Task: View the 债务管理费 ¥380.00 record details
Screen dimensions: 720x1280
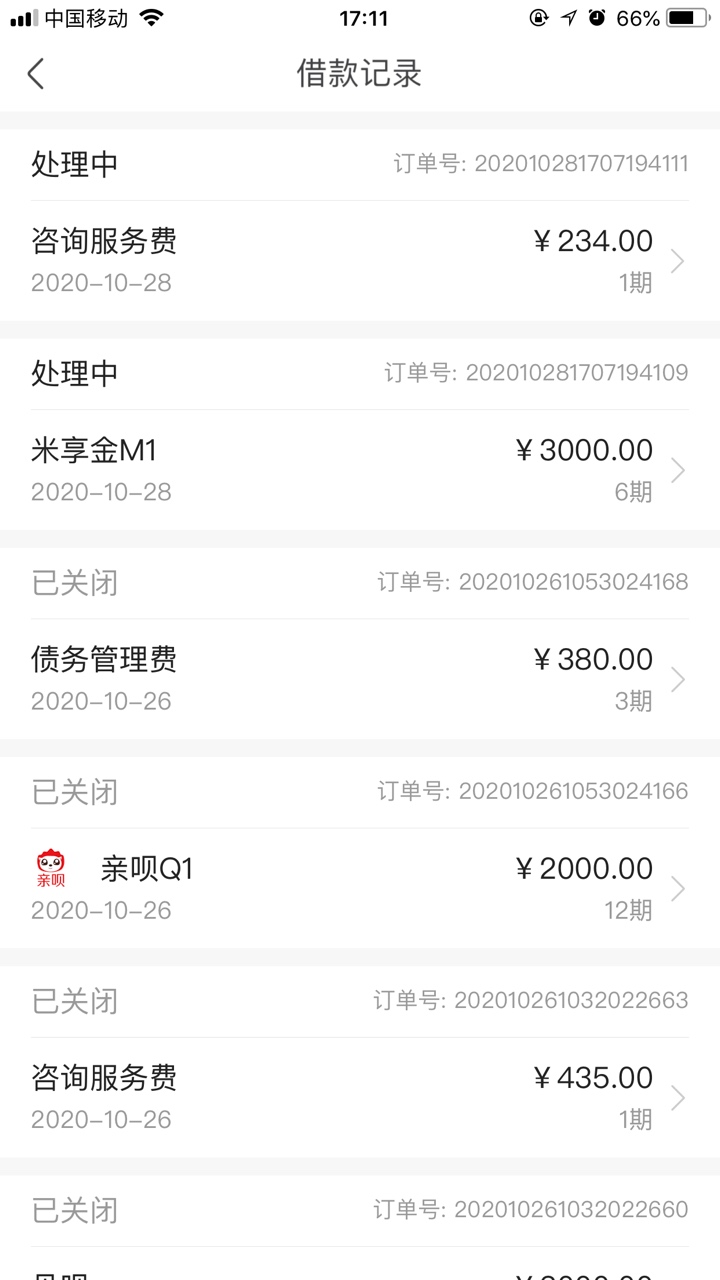Action: (360, 679)
